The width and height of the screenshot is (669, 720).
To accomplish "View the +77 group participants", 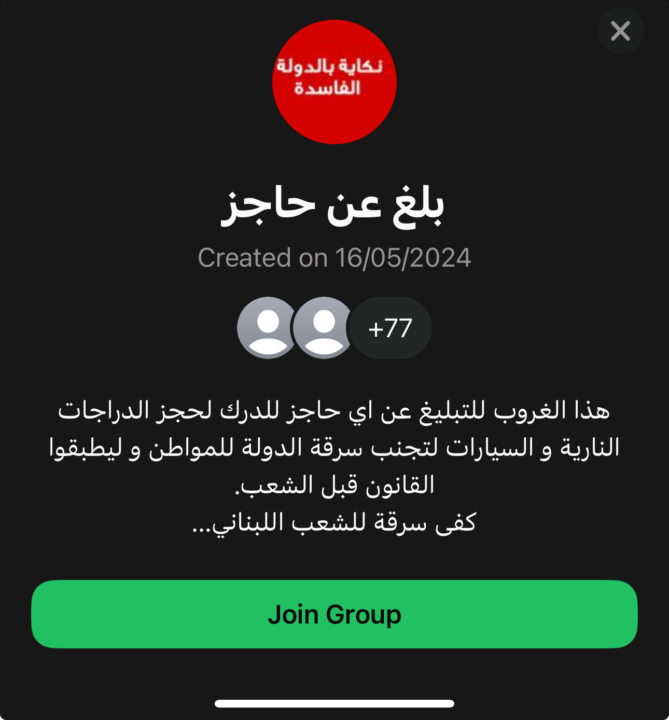I will (391, 328).
